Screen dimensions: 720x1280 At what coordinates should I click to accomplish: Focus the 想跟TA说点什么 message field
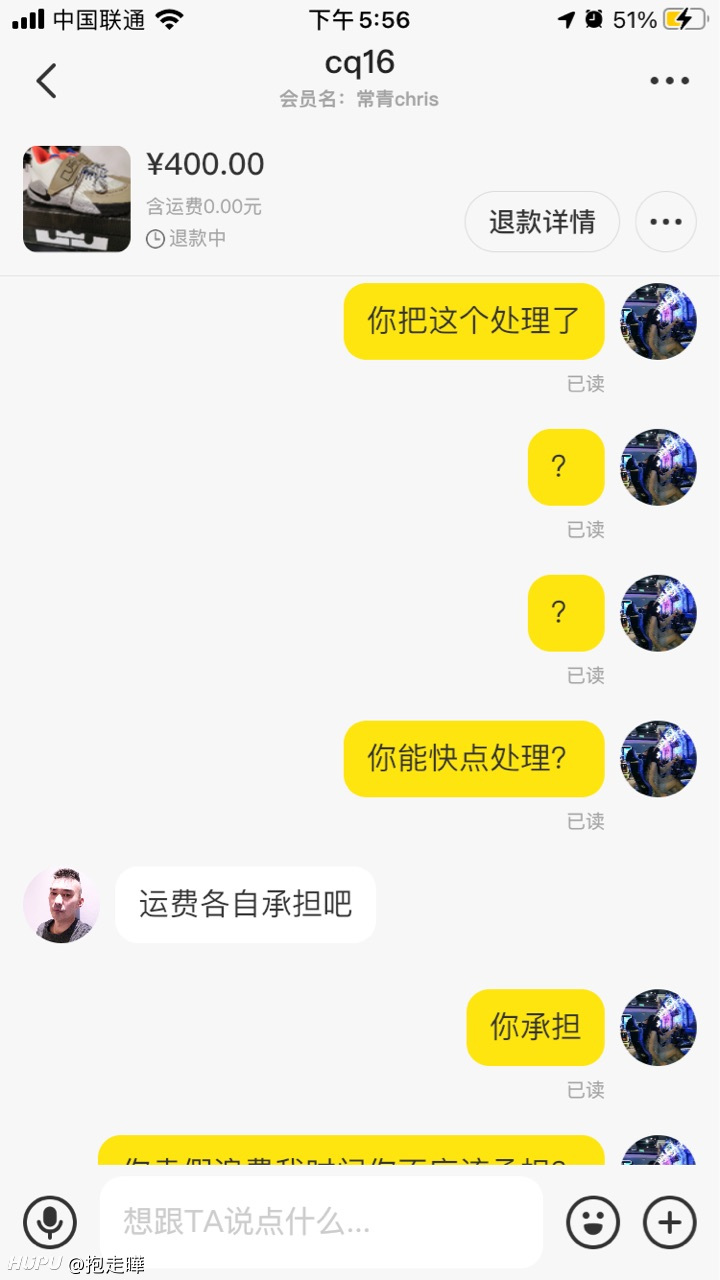320,1221
